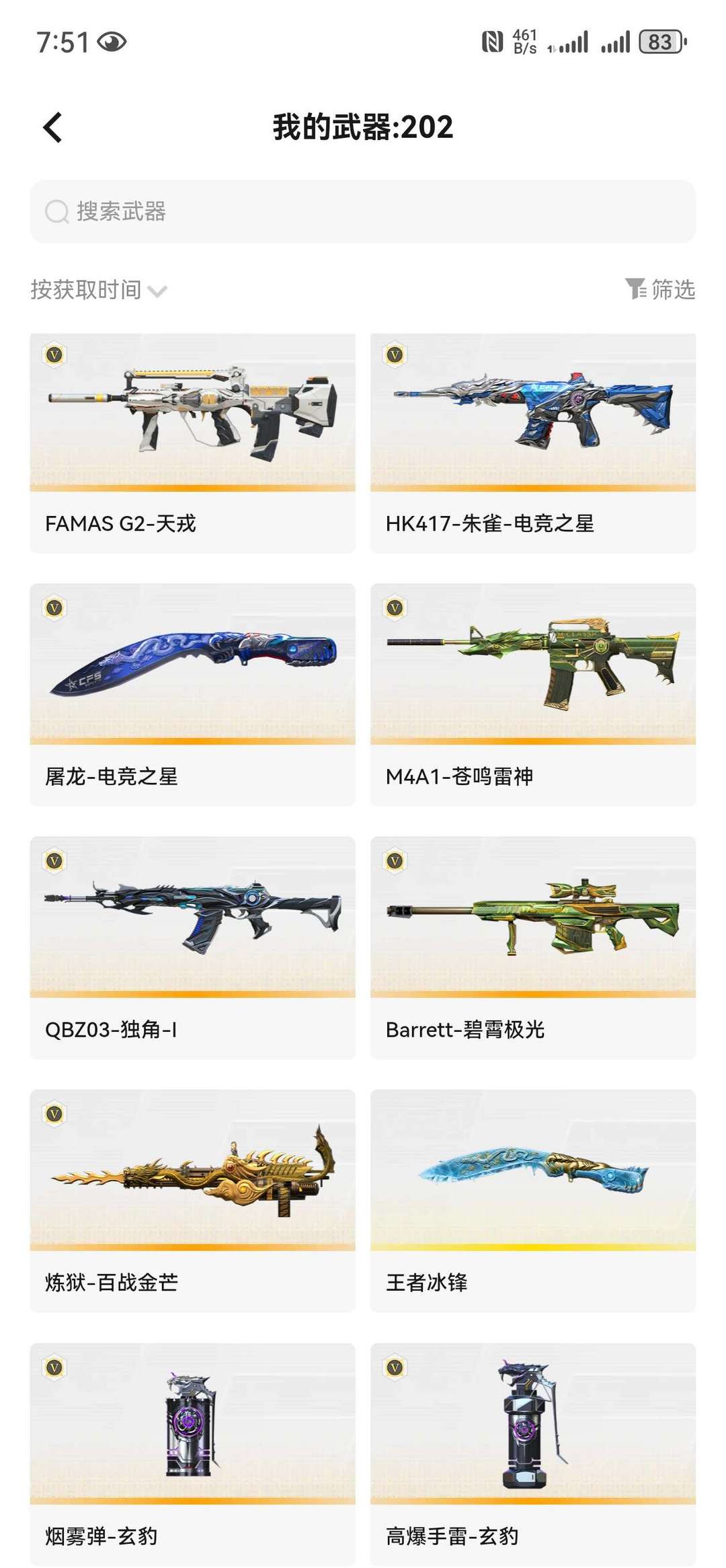Viewport: 726px width, 1568px height.
Task: Open the FAMAS G2-天戎 weapon card
Action: click(x=192, y=443)
